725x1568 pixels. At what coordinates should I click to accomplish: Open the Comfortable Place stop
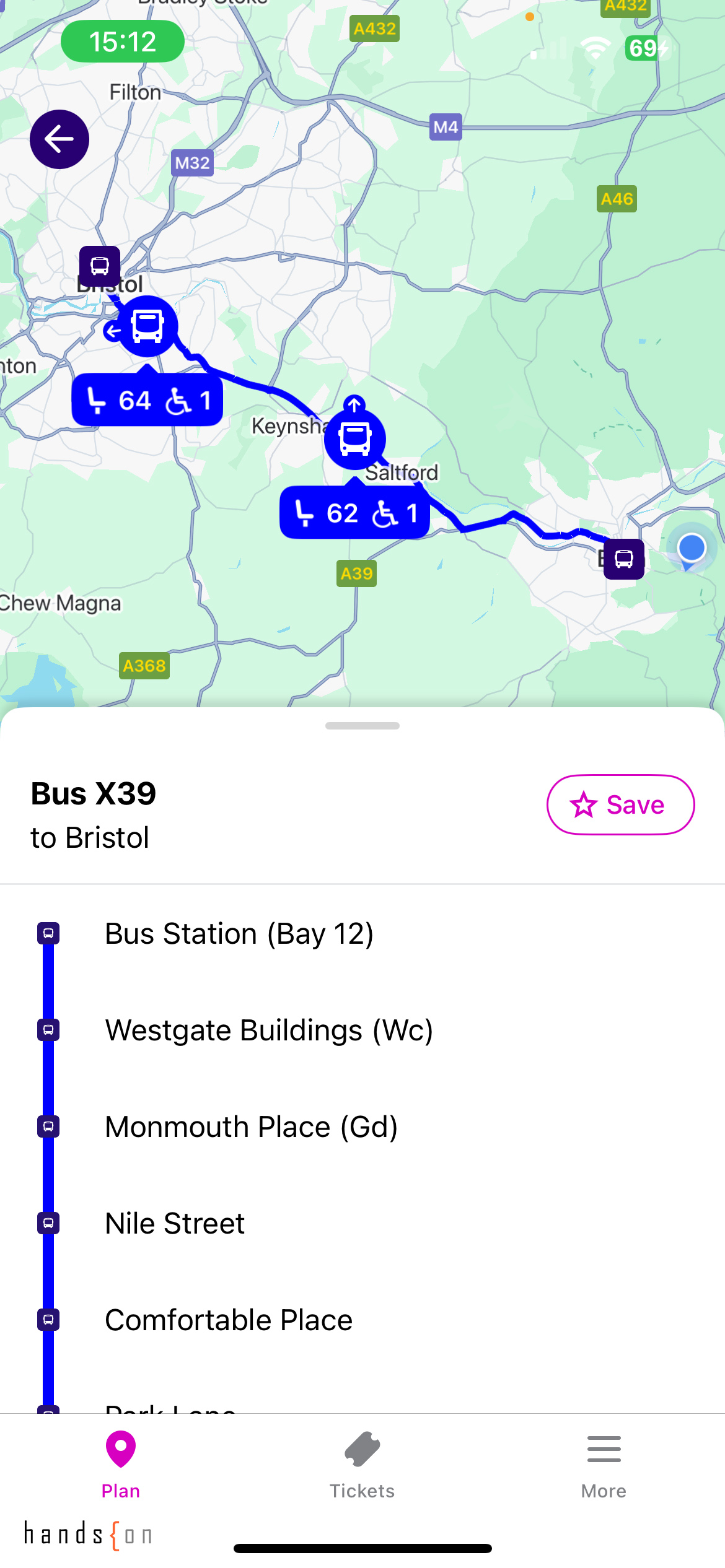coord(229,1320)
